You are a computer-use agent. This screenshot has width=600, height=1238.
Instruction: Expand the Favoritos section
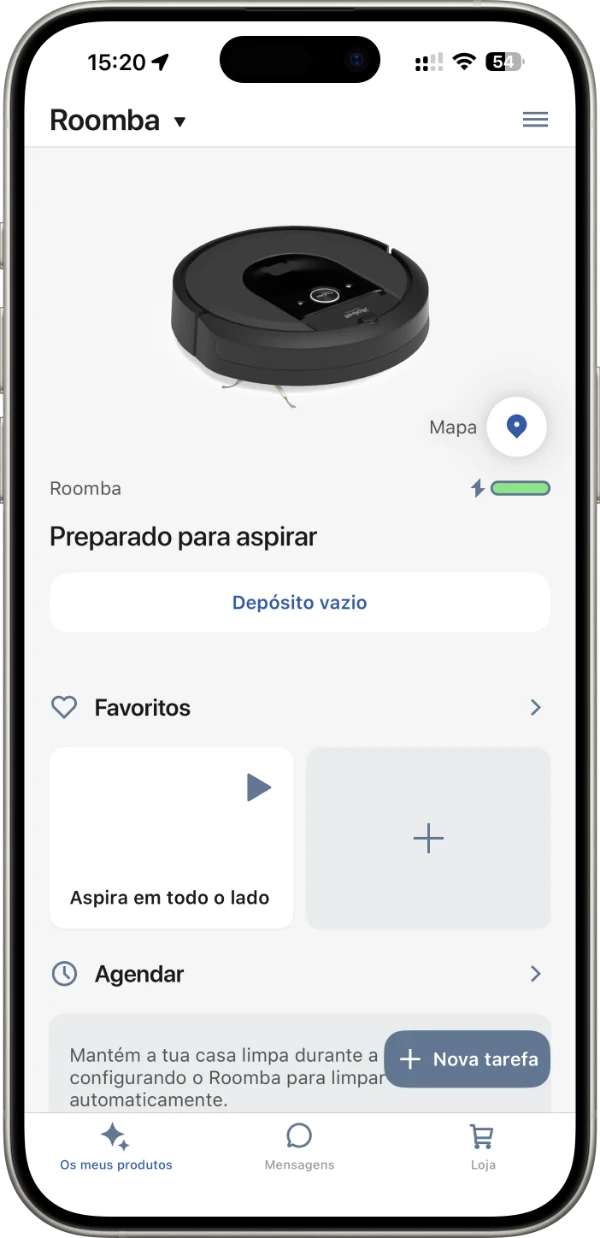(535, 708)
